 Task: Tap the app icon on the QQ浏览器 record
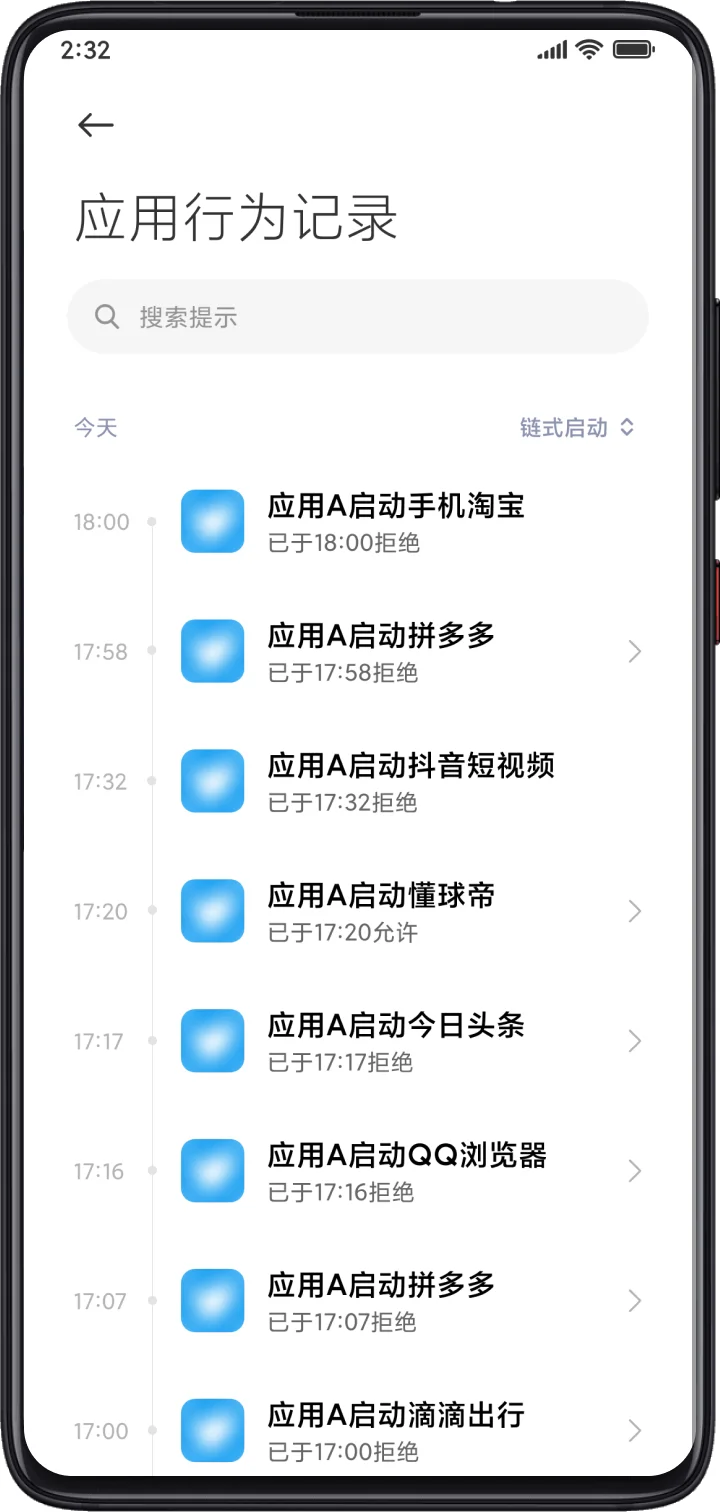pyautogui.click(x=212, y=1170)
